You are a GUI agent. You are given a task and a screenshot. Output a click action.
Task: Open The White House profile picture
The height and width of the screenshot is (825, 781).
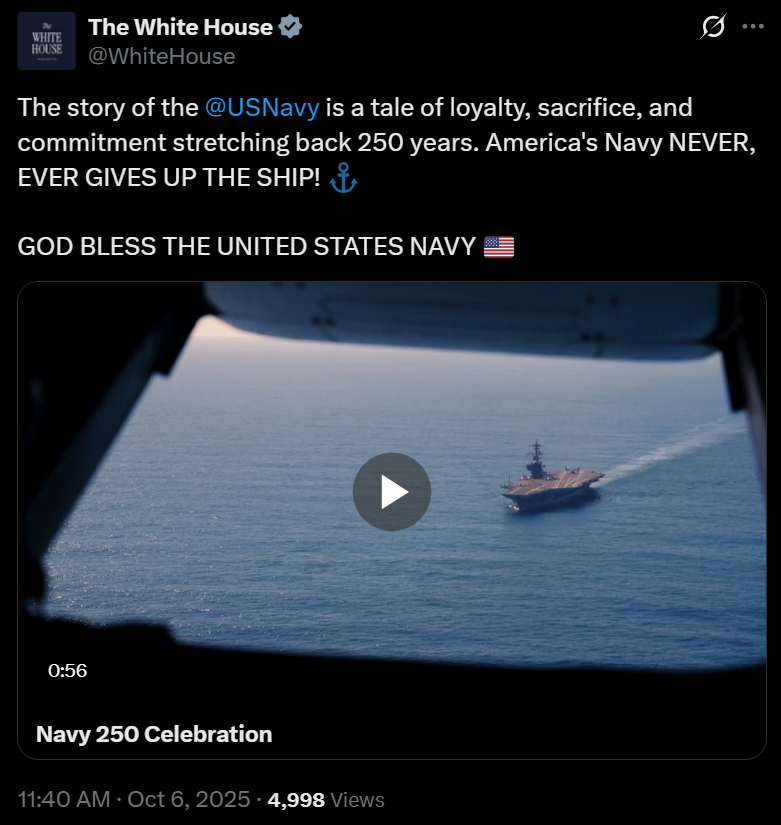[47, 41]
